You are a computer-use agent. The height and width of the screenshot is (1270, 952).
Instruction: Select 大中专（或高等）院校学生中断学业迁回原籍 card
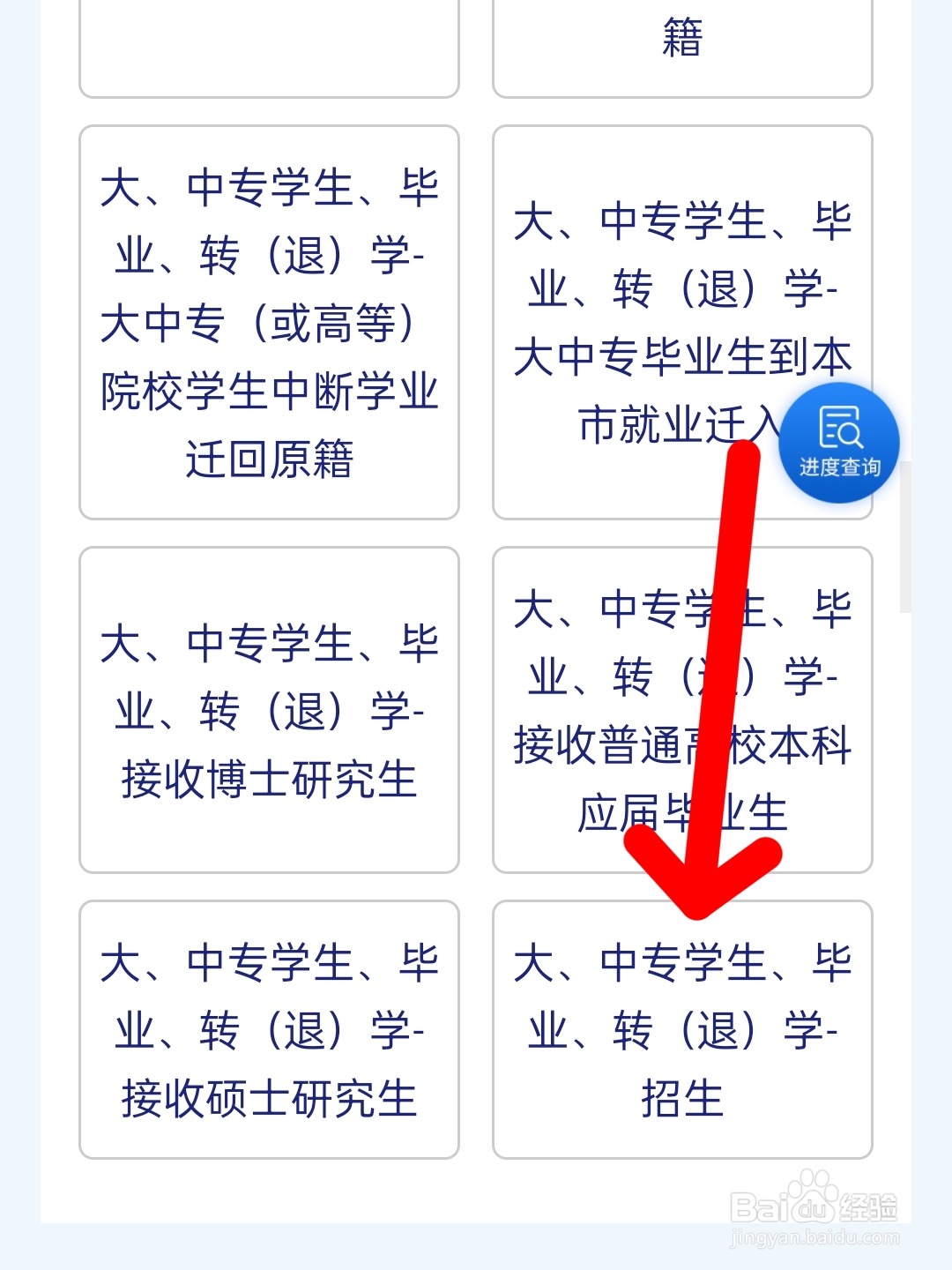[271, 319]
